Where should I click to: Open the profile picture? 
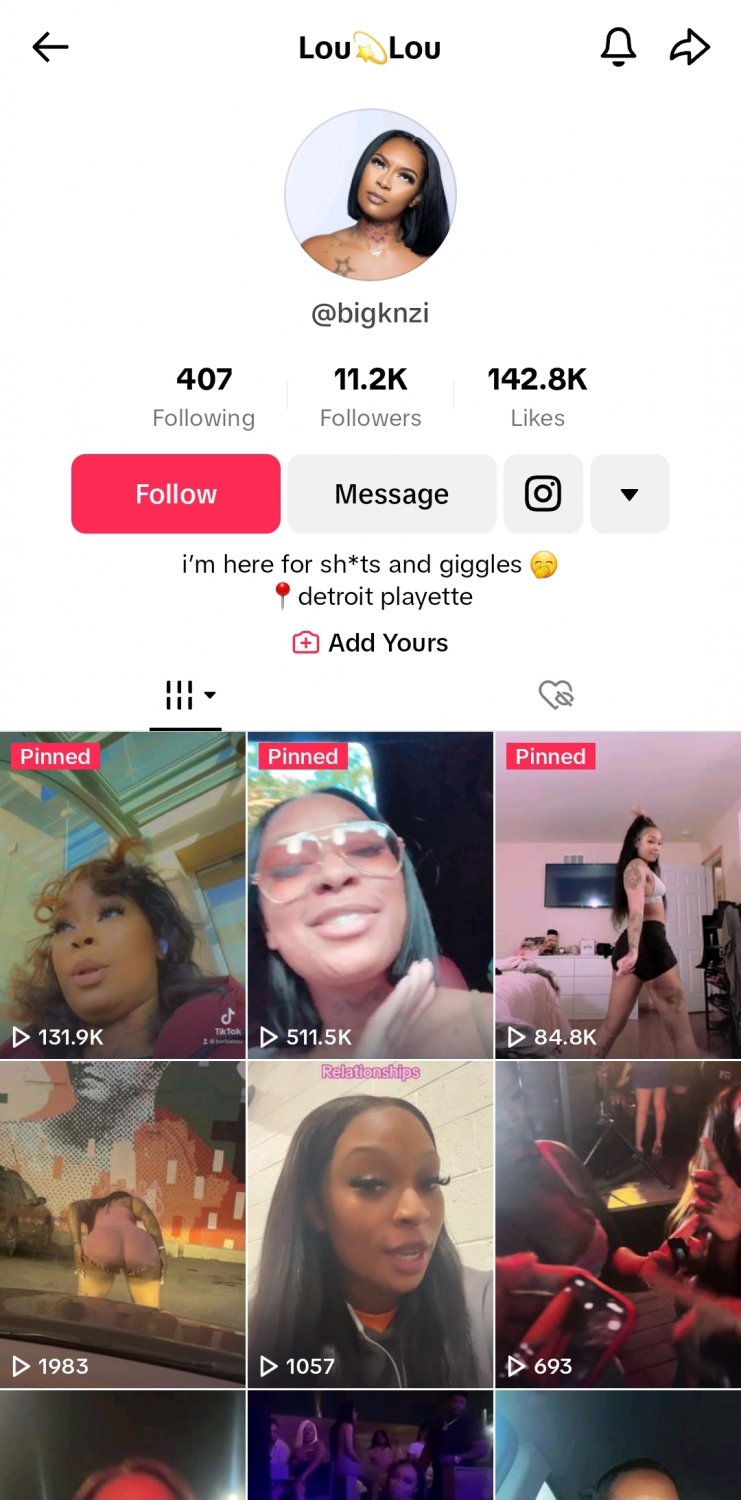(370, 194)
